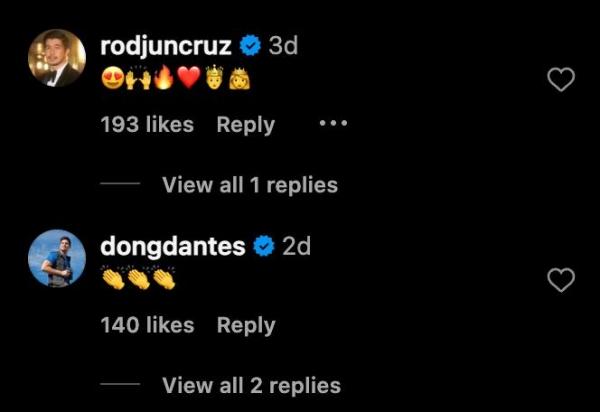Open more options on rodjuncruz's comment
This screenshot has height=412, width=600.
pos(332,125)
